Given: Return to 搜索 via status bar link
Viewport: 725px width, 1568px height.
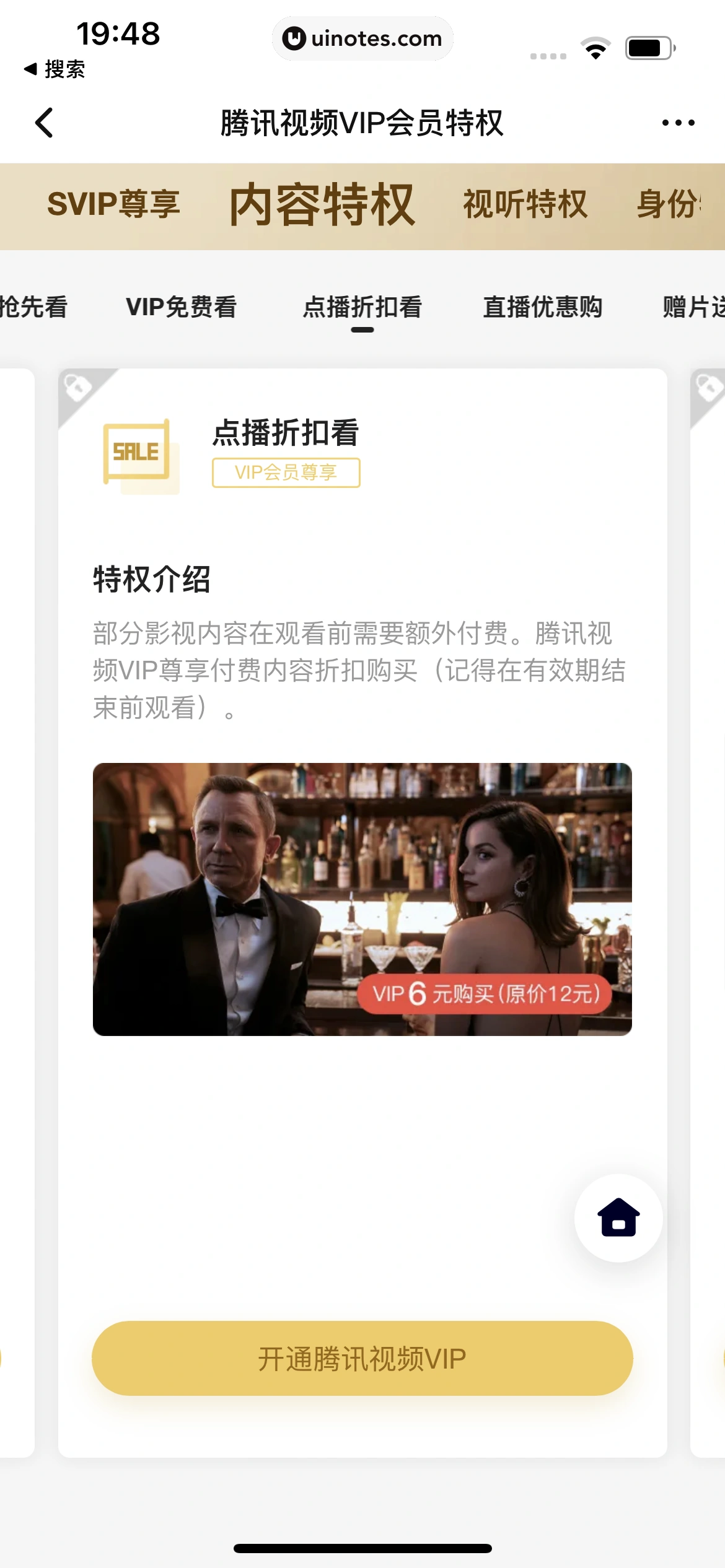Looking at the screenshot, I should tap(55, 69).
